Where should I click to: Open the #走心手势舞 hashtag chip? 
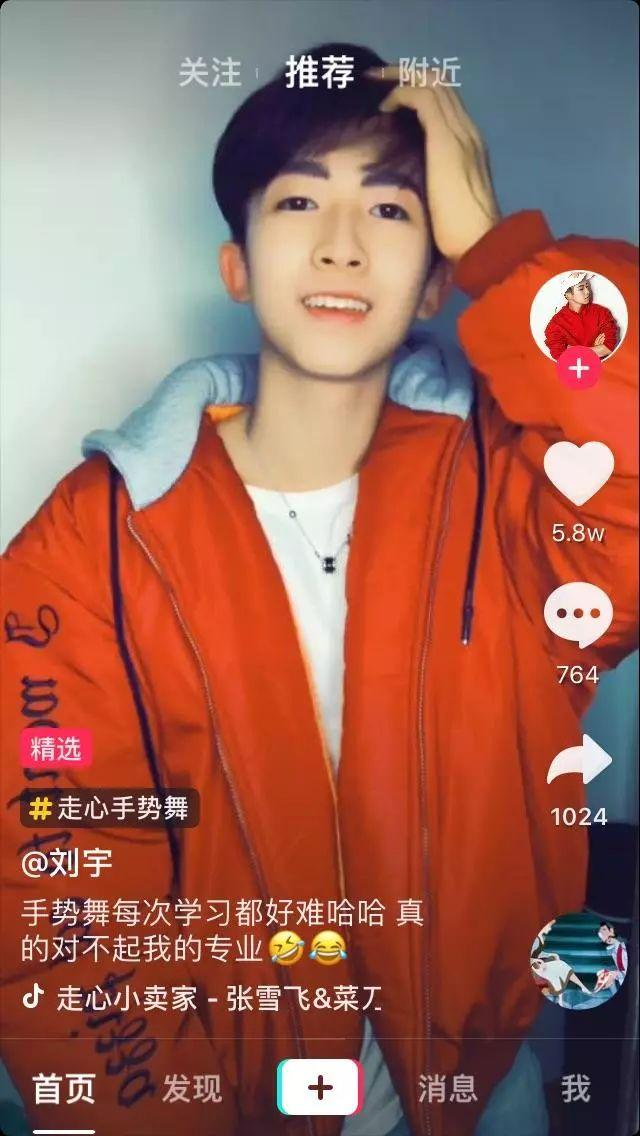tap(110, 808)
